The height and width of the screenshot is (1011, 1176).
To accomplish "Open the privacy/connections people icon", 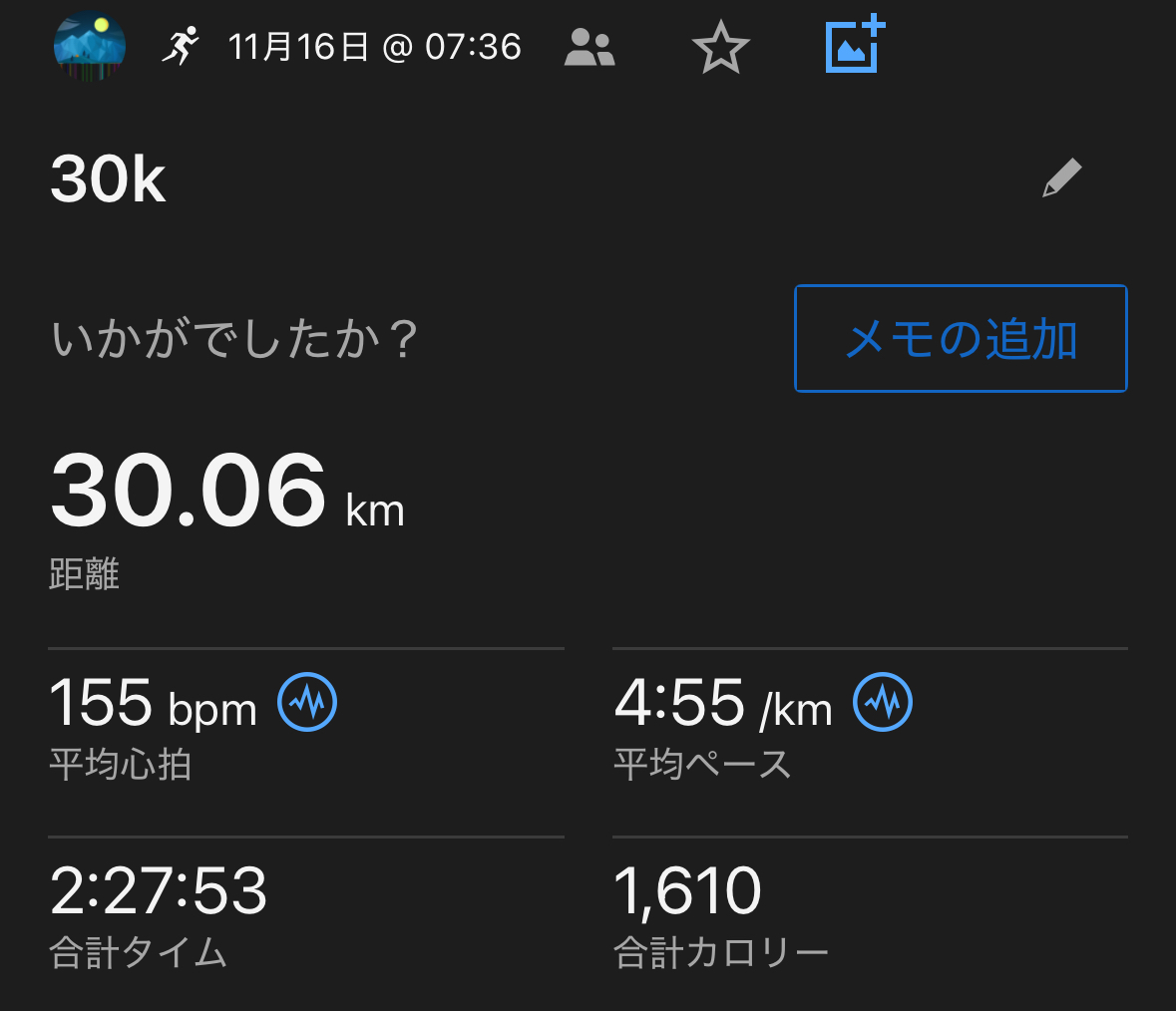I will coord(589,47).
